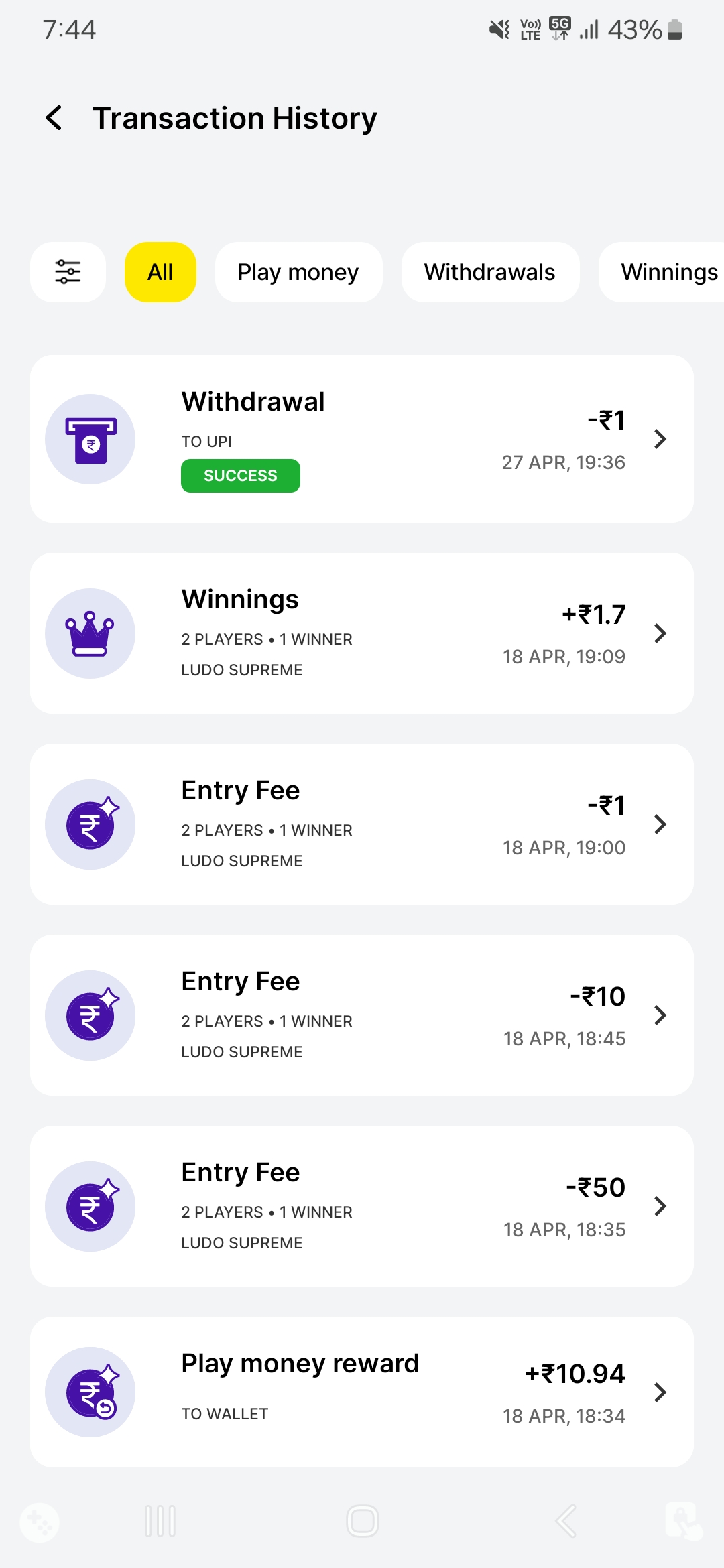This screenshot has width=724, height=1568.
Task: Open the Withdrawal to UPI transaction
Action: pyautogui.click(x=362, y=439)
